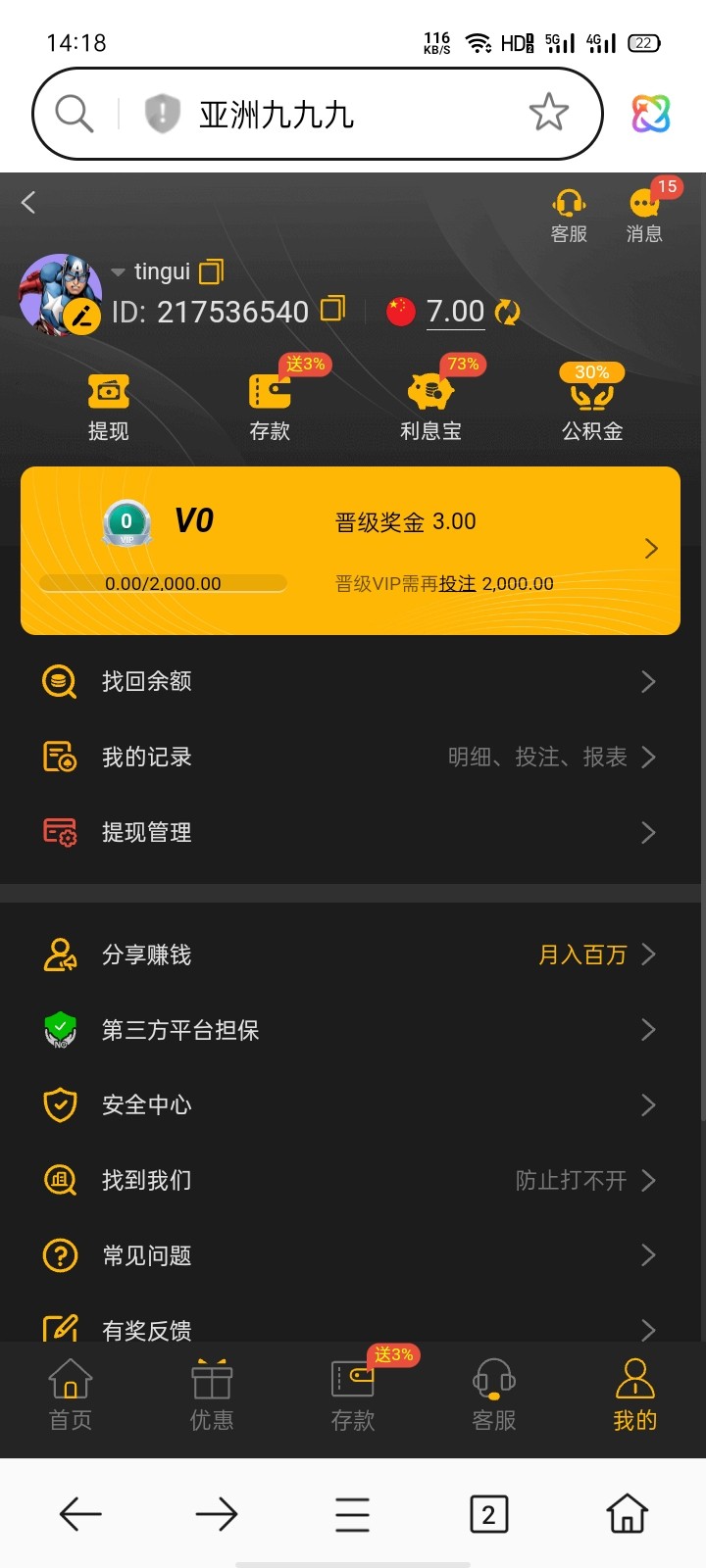Go back using the top-left arrow

point(28,203)
